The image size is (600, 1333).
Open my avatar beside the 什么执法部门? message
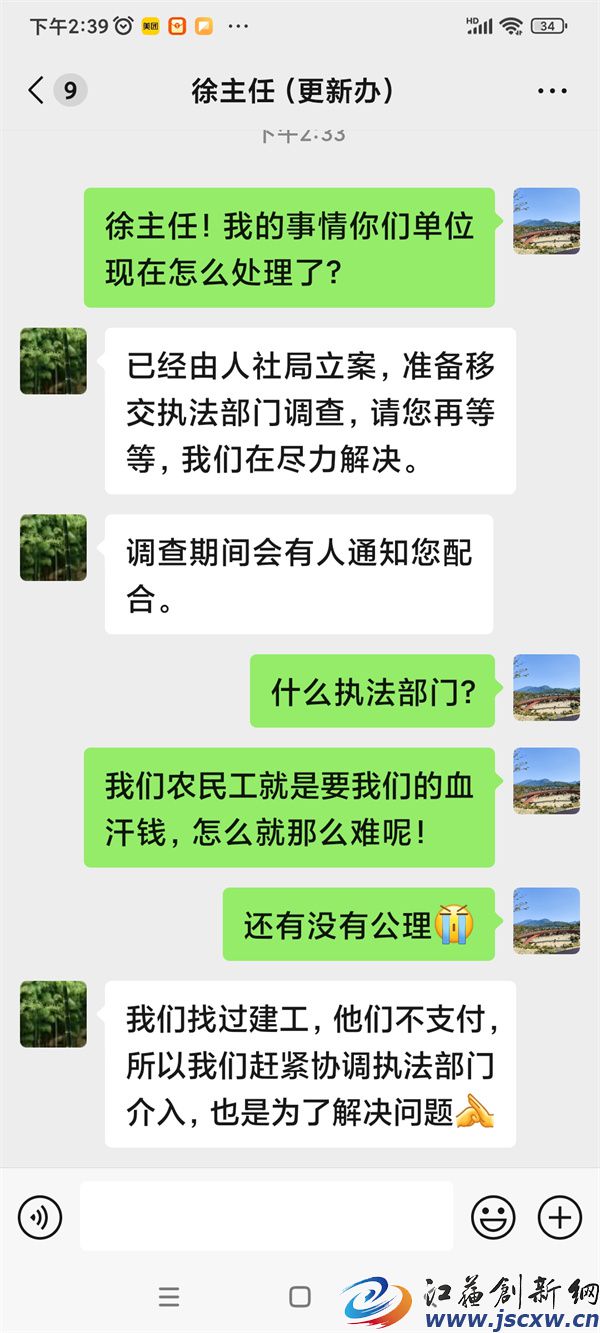[546, 687]
